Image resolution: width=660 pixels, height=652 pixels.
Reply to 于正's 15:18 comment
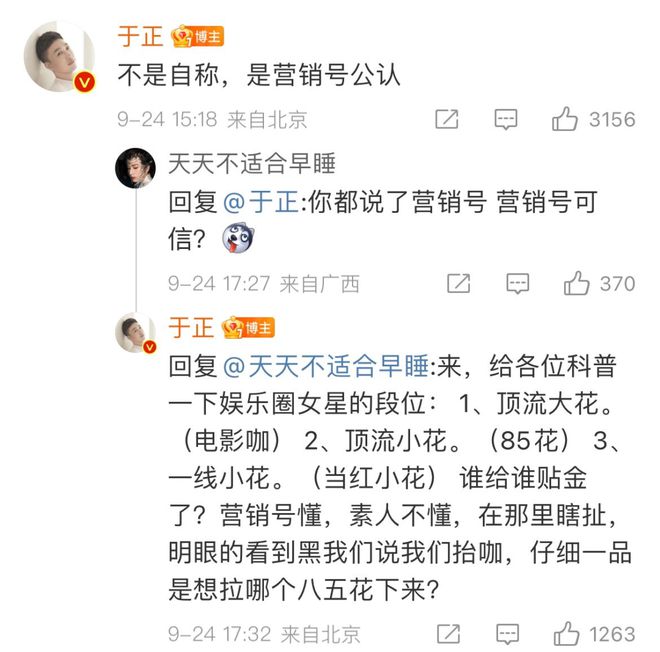click(506, 120)
